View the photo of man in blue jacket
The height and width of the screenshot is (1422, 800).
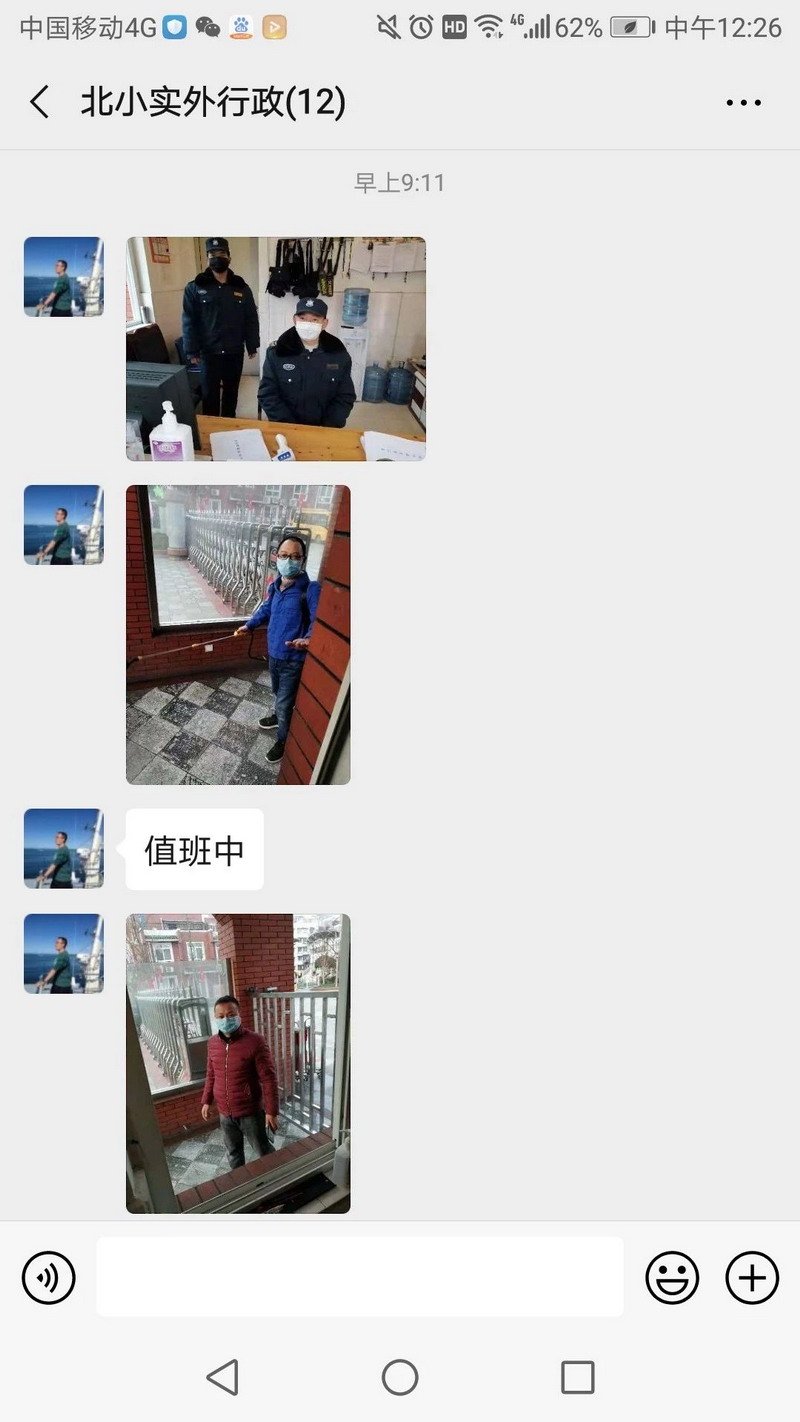(238, 635)
